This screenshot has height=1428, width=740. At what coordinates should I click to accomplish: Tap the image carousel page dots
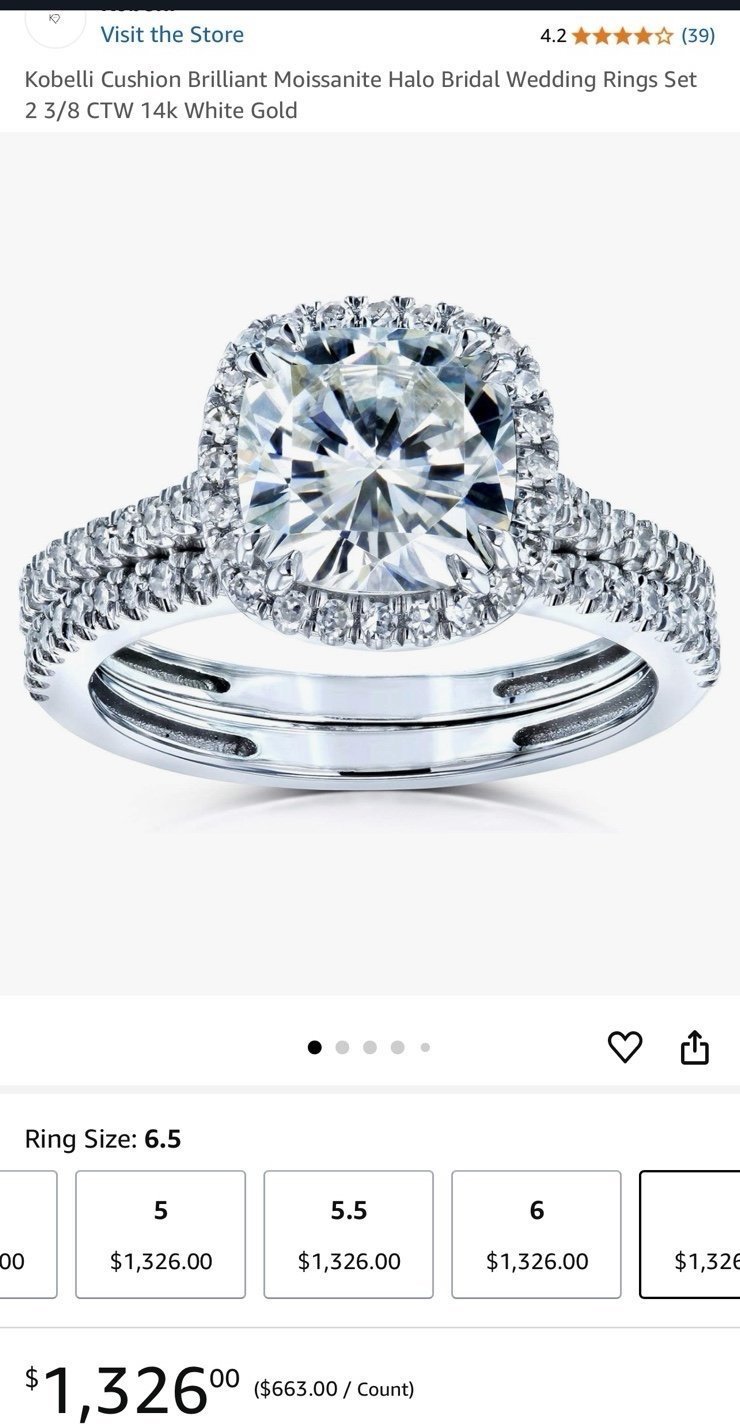[x=369, y=1047]
